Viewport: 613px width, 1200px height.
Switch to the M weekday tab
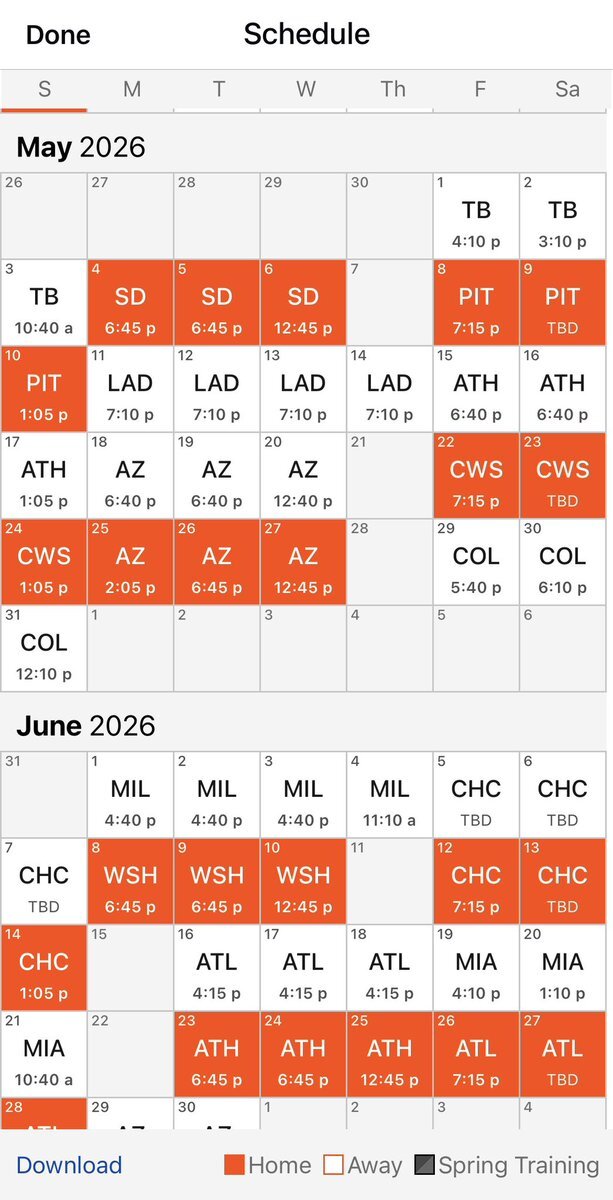pyautogui.click(x=131, y=89)
